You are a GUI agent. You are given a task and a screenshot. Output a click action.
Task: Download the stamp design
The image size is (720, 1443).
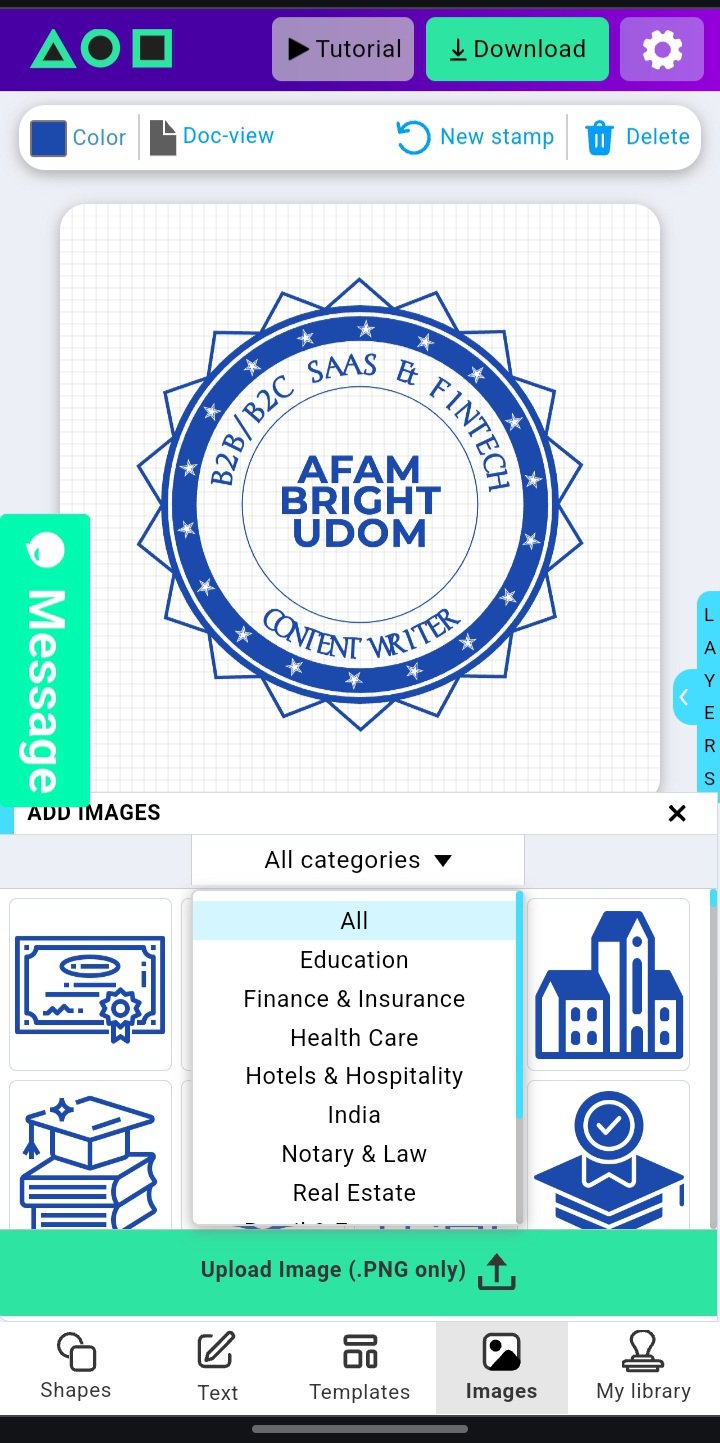pos(517,49)
